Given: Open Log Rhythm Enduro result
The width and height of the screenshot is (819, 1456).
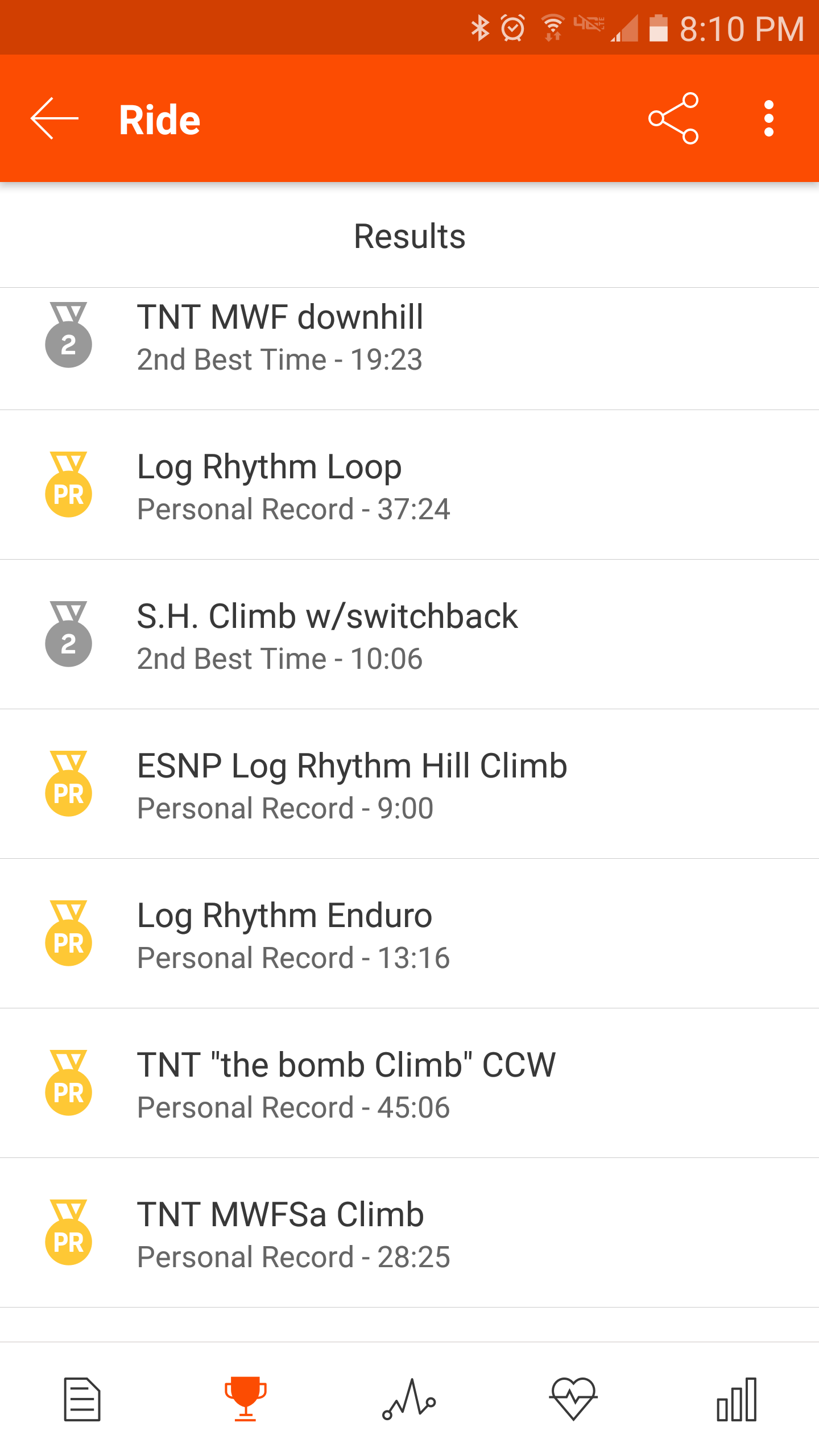Looking at the screenshot, I should [x=409, y=935].
